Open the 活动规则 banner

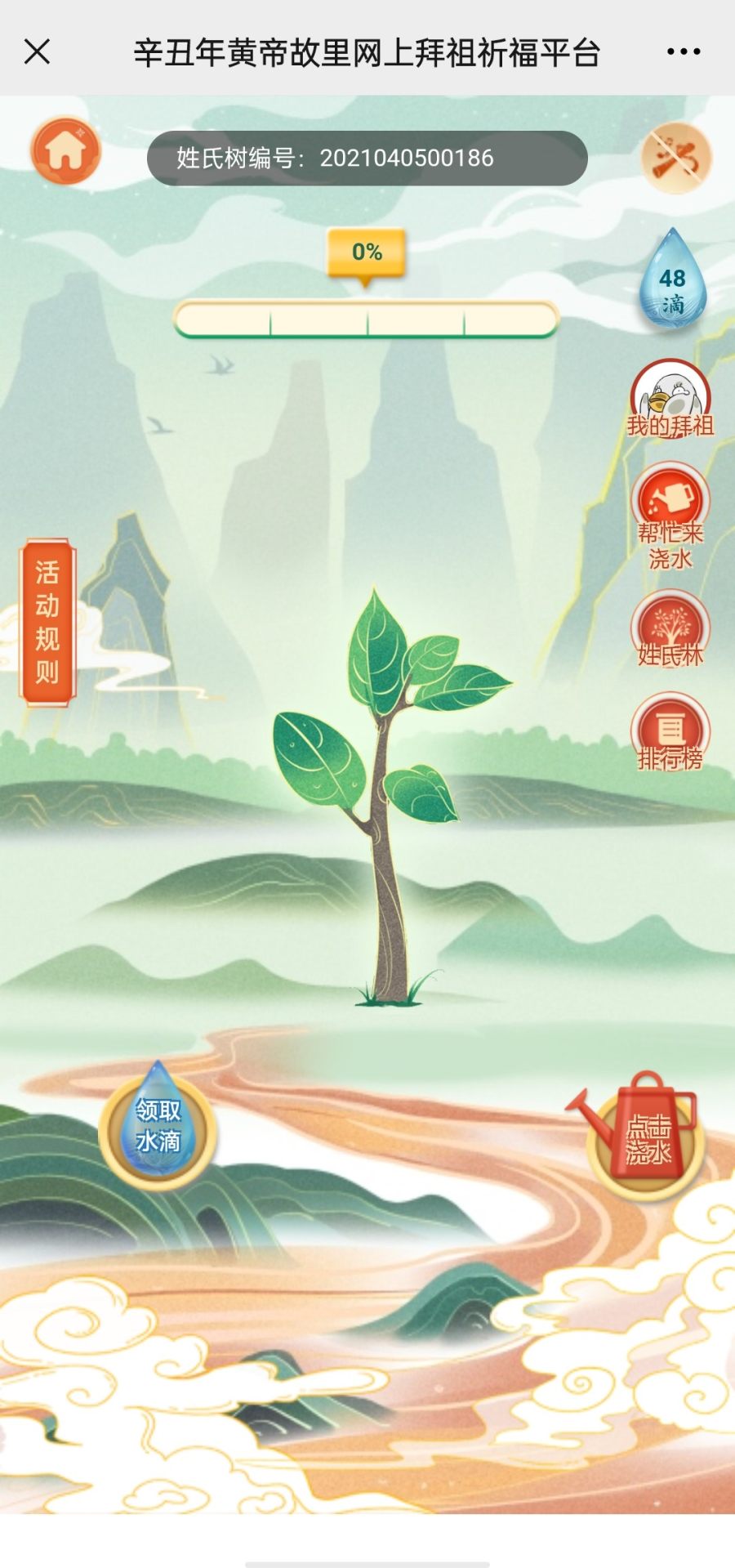point(47,621)
